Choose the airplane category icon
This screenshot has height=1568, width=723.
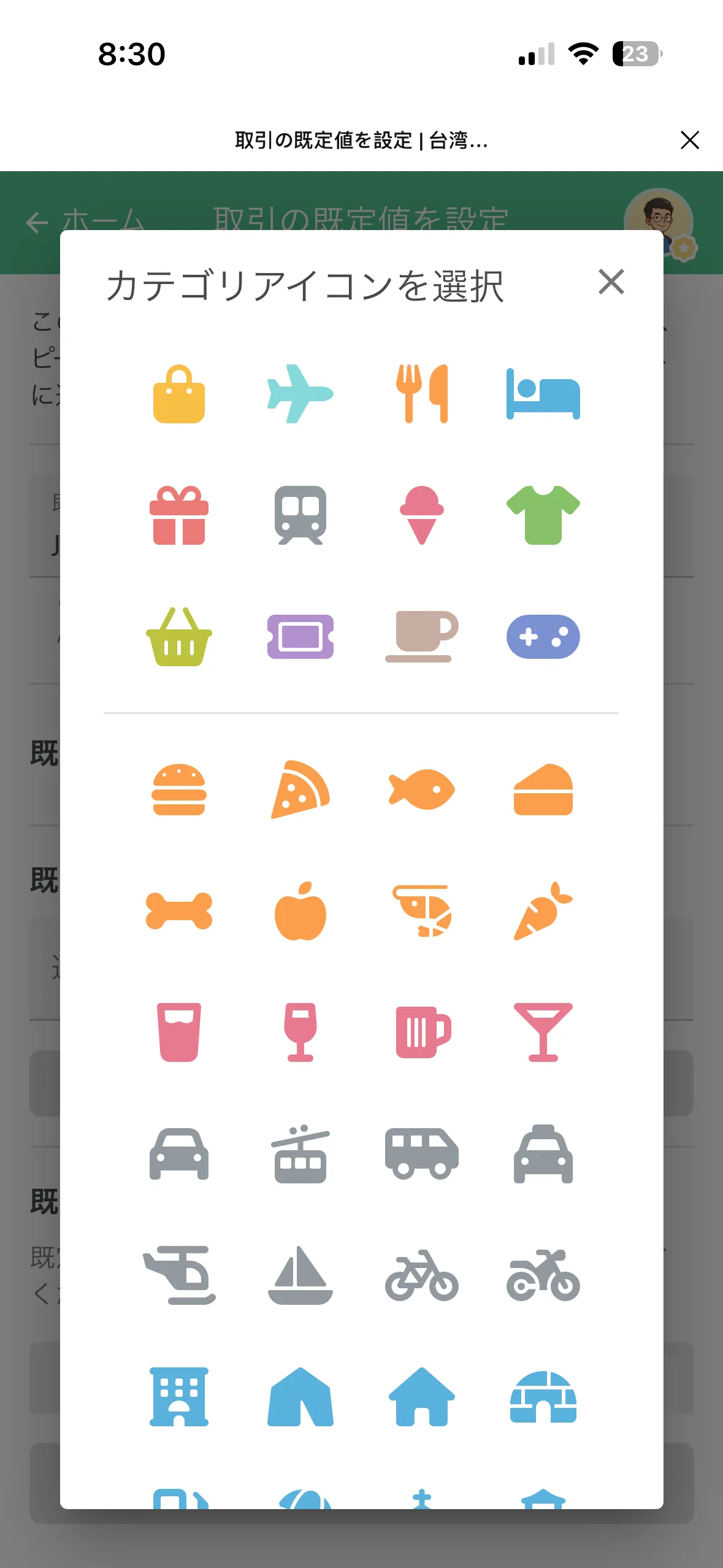pos(300,394)
